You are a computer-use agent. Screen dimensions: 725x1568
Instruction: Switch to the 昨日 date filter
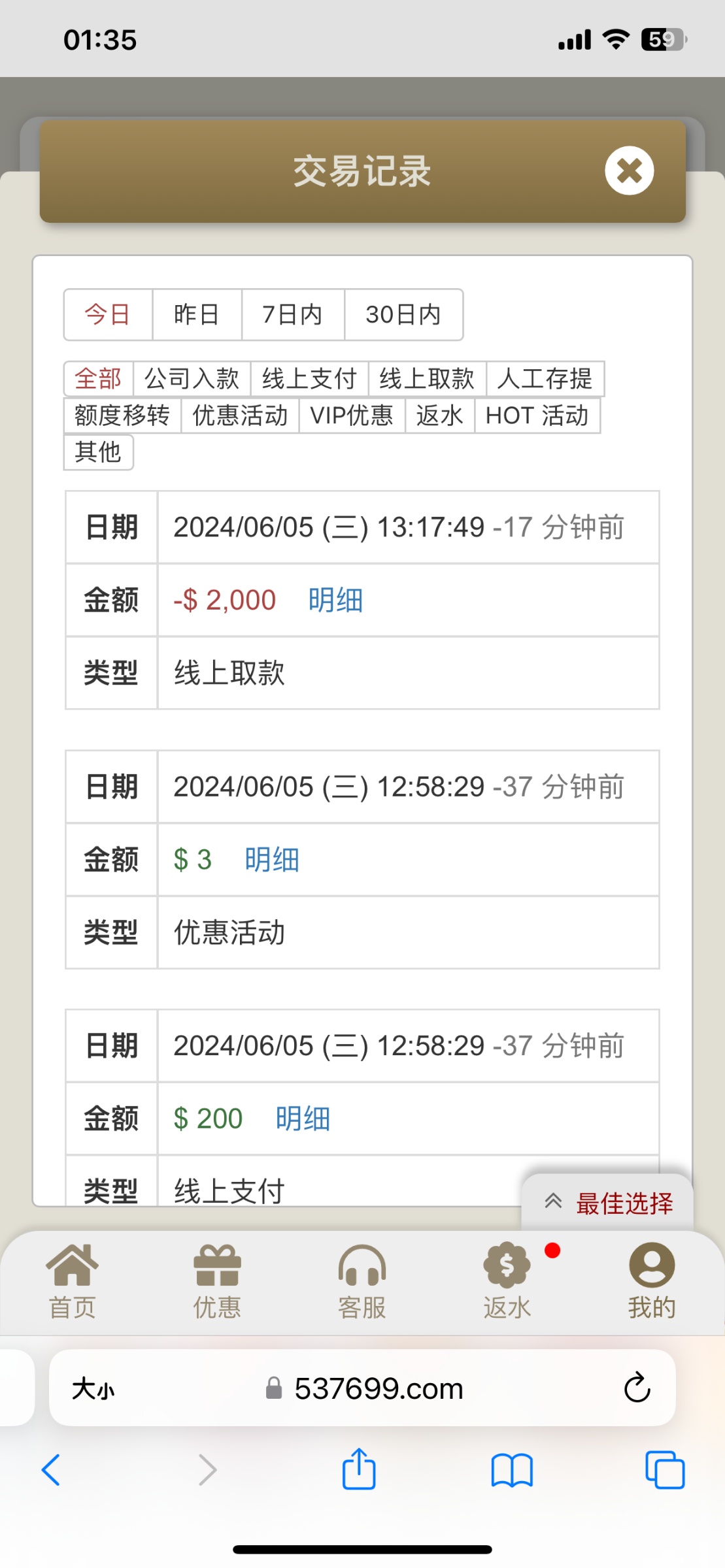point(196,314)
